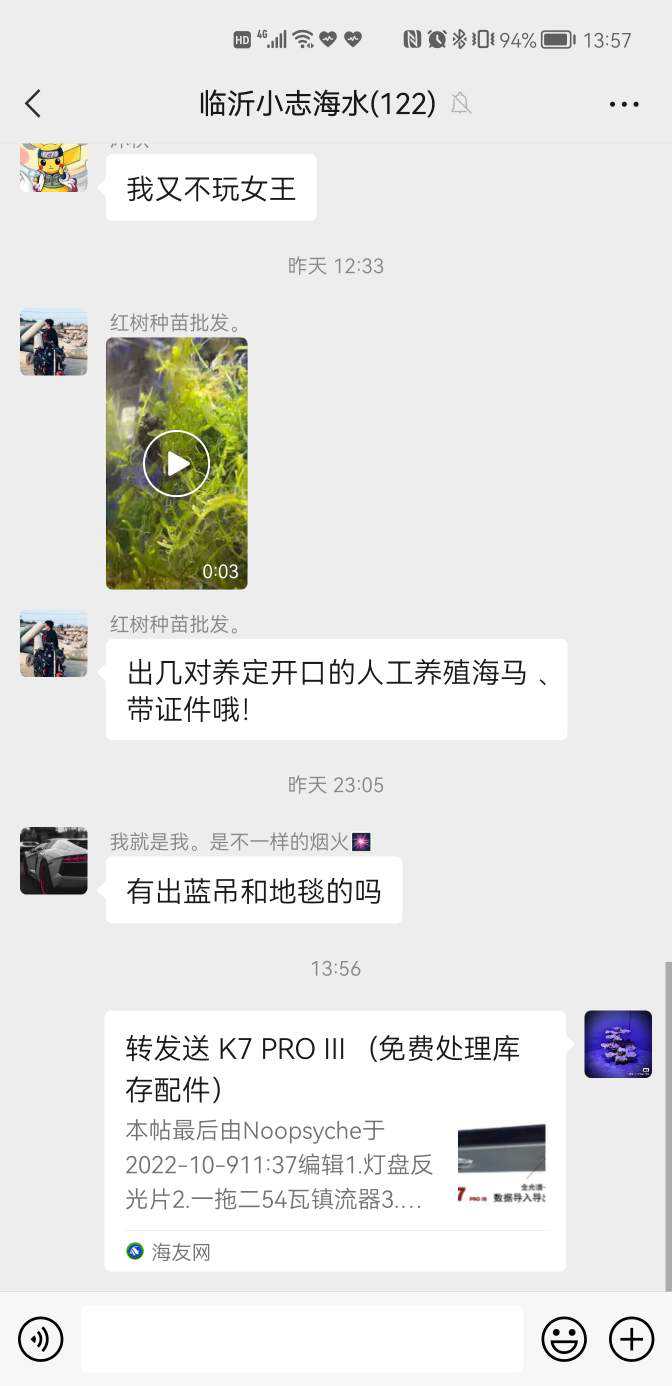The height and width of the screenshot is (1386, 672).
Task: Open the Pikachu avatar's profile
Action: point(54,166)
